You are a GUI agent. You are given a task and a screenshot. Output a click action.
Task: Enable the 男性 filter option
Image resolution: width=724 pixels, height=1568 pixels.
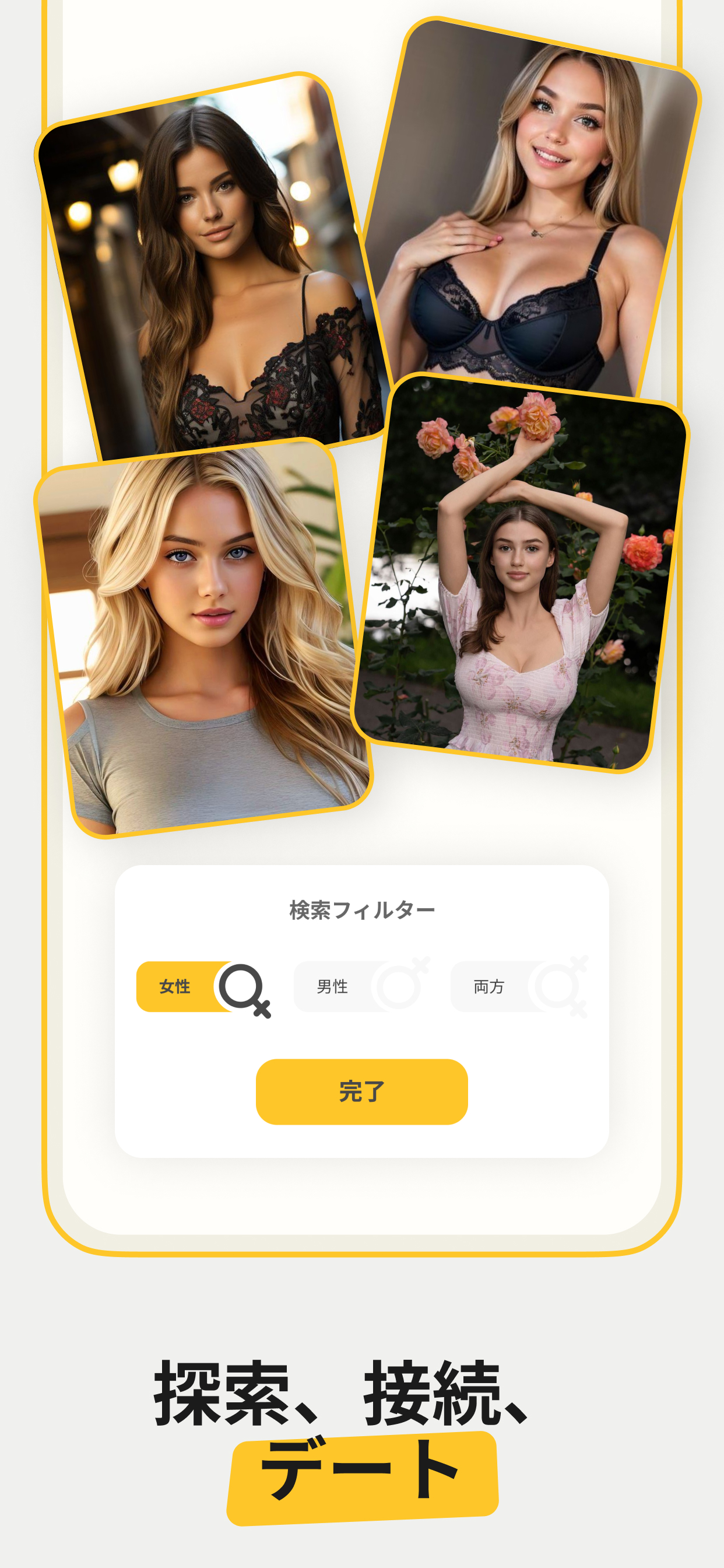pos(332,985)
